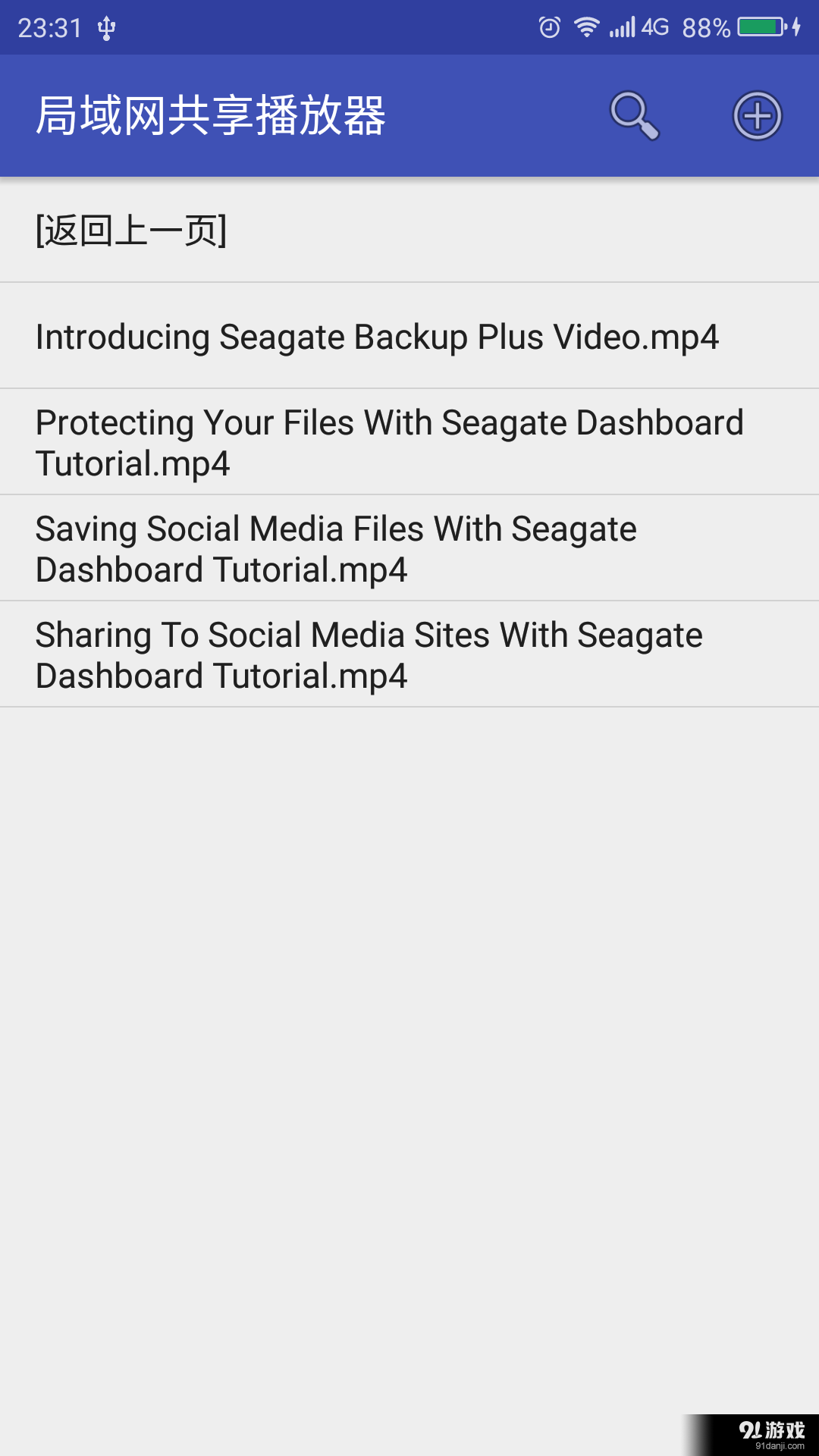Tap the add plus icon
Viewport: 819px width, 1456px height.
coord(757,116)
